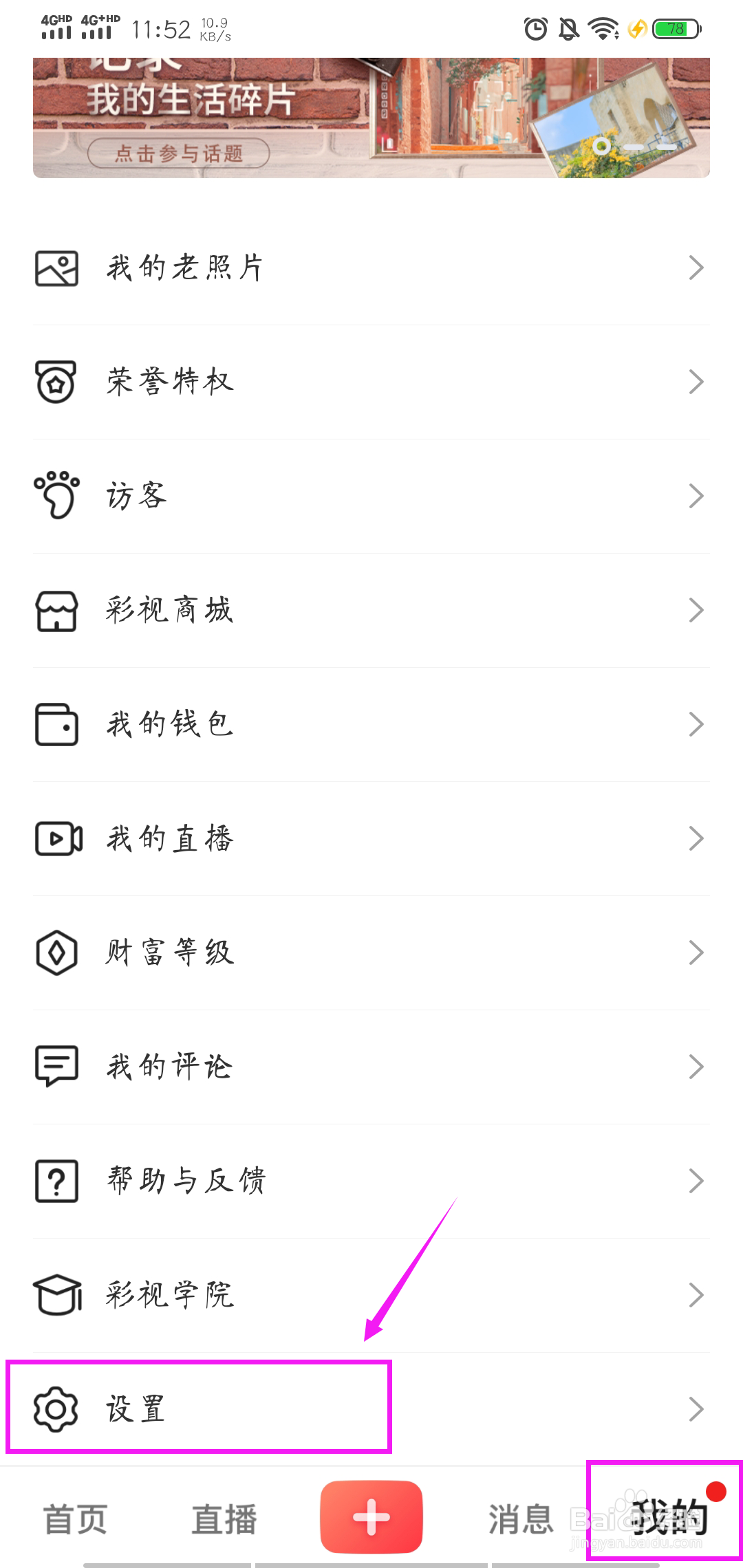
Task: Open the 我的生活碎片 topic banner
Action: 371,118
